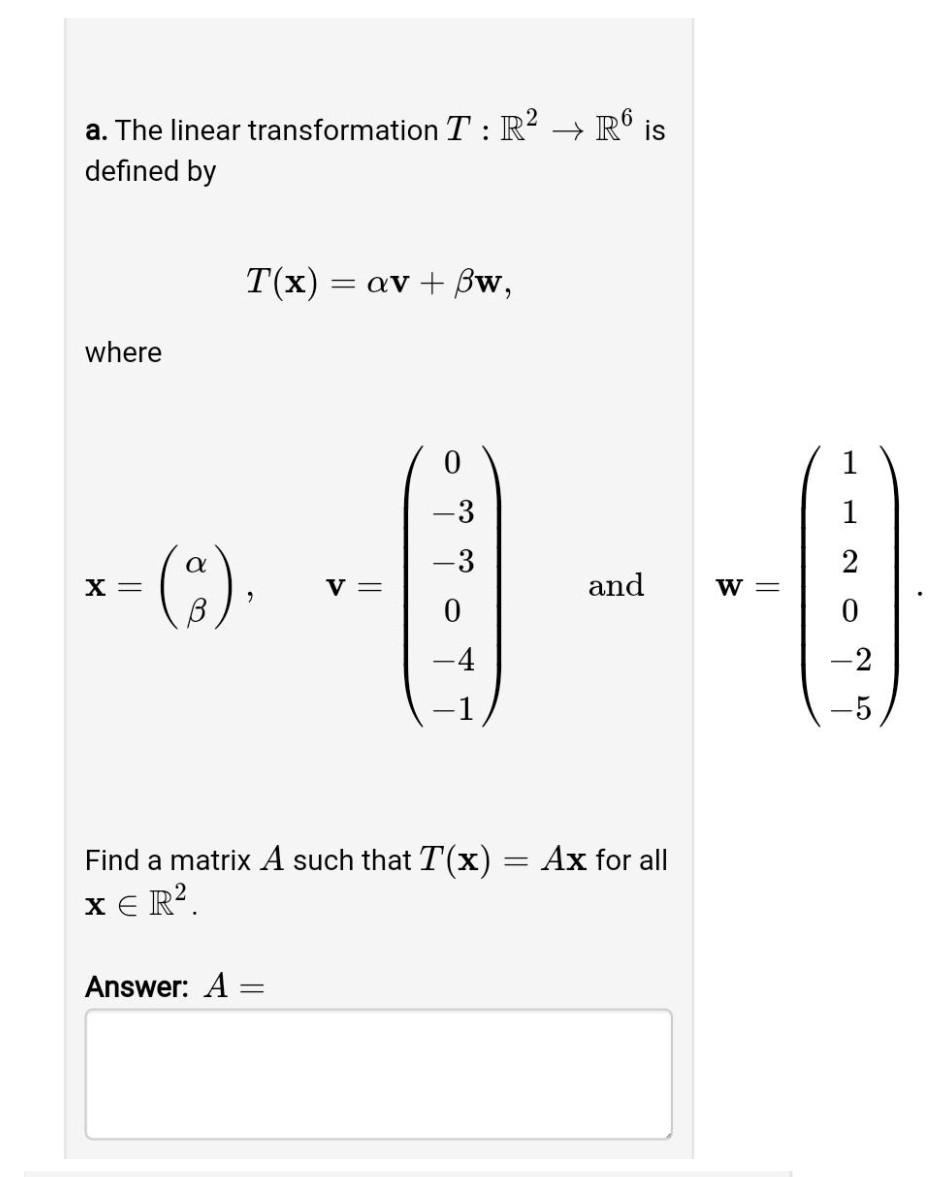
Task: Click inside the answer input box
Action: point(380,1070)
